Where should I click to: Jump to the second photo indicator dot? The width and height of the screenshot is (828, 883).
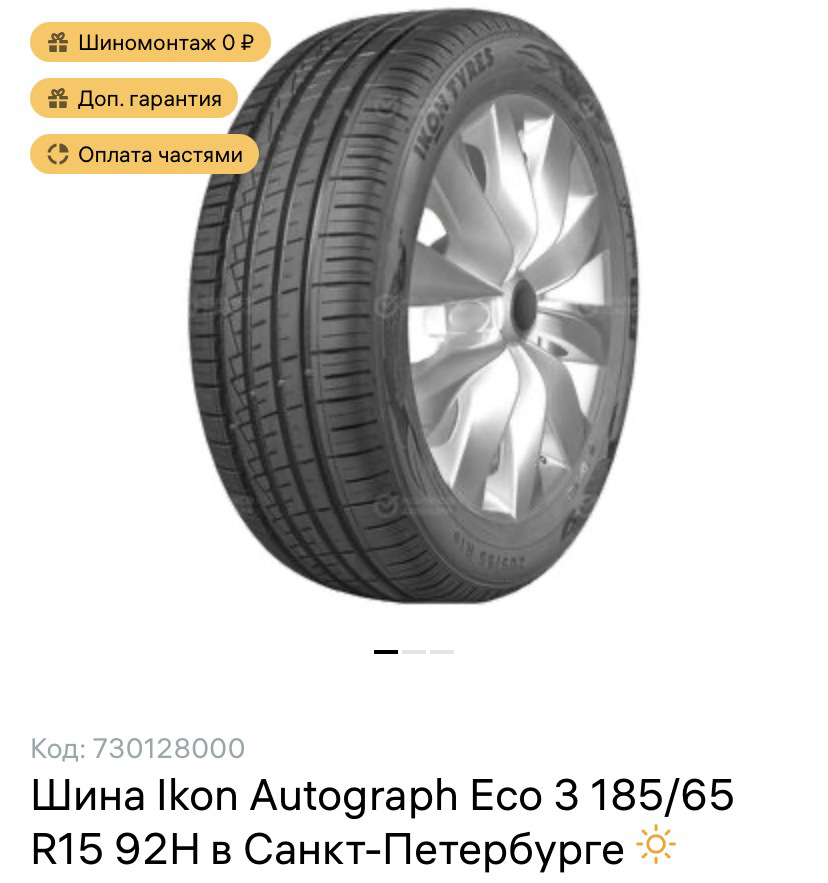tap(414, 652)
